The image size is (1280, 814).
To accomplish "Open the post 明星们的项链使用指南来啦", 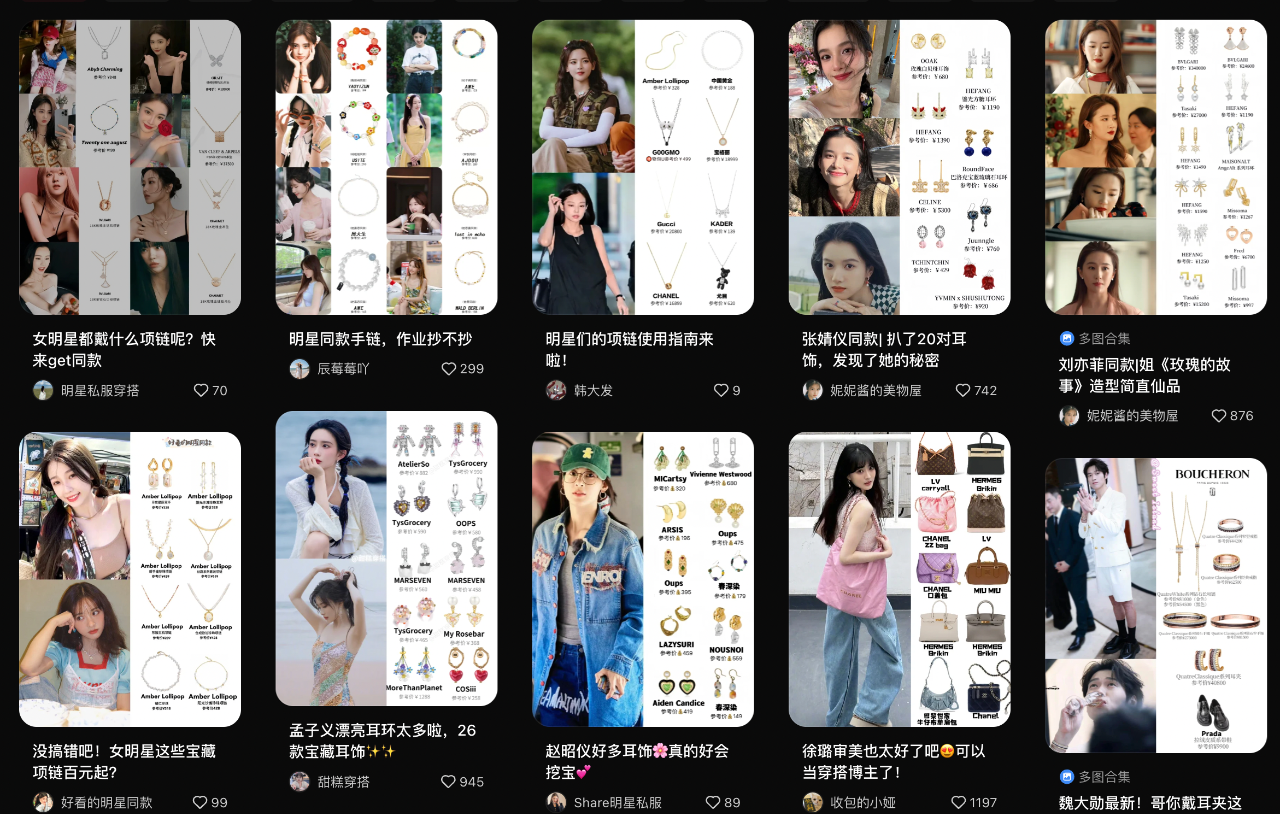I will click(643, 168).
